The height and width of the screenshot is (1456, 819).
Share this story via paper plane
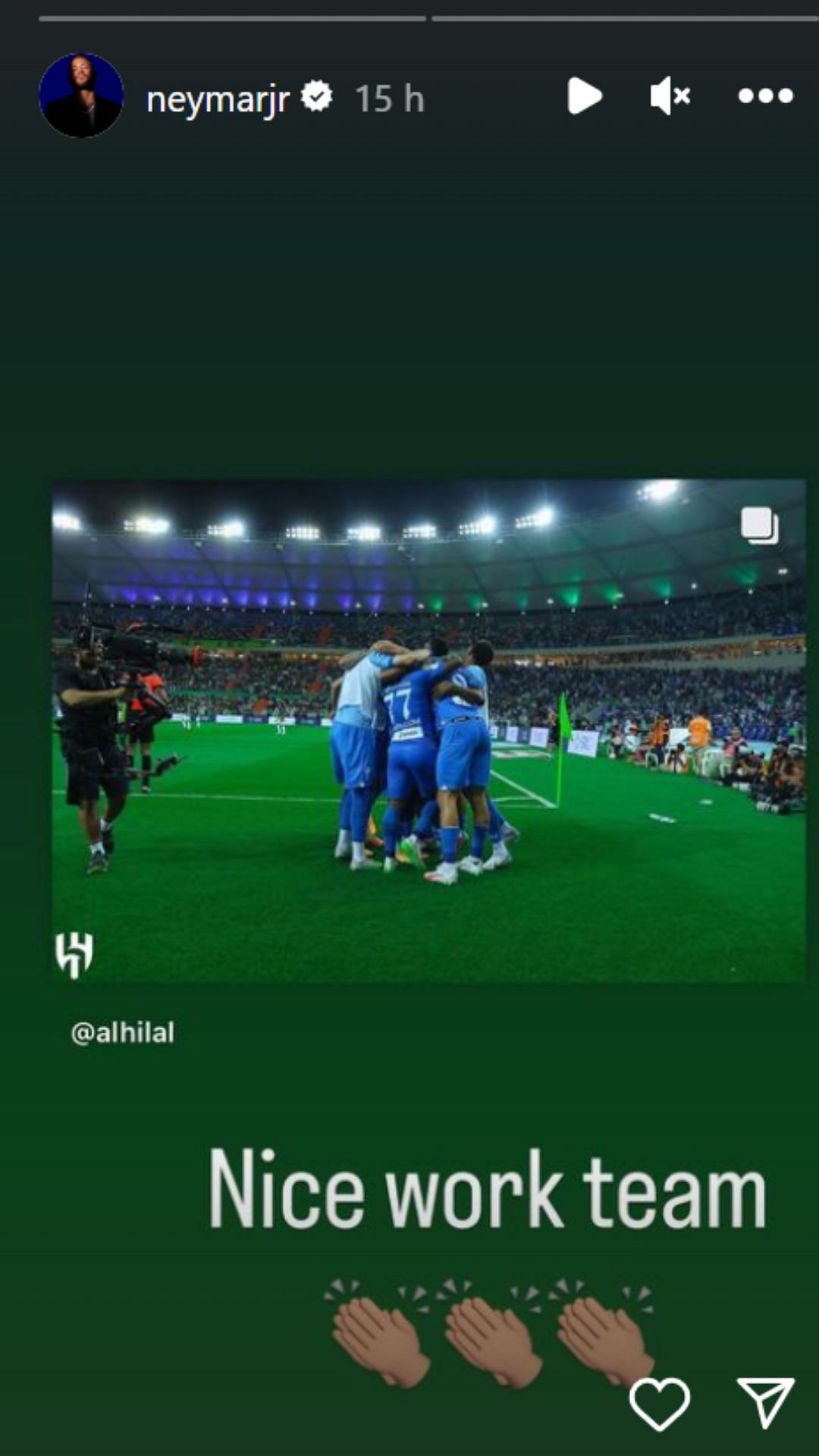(765, 1402)
